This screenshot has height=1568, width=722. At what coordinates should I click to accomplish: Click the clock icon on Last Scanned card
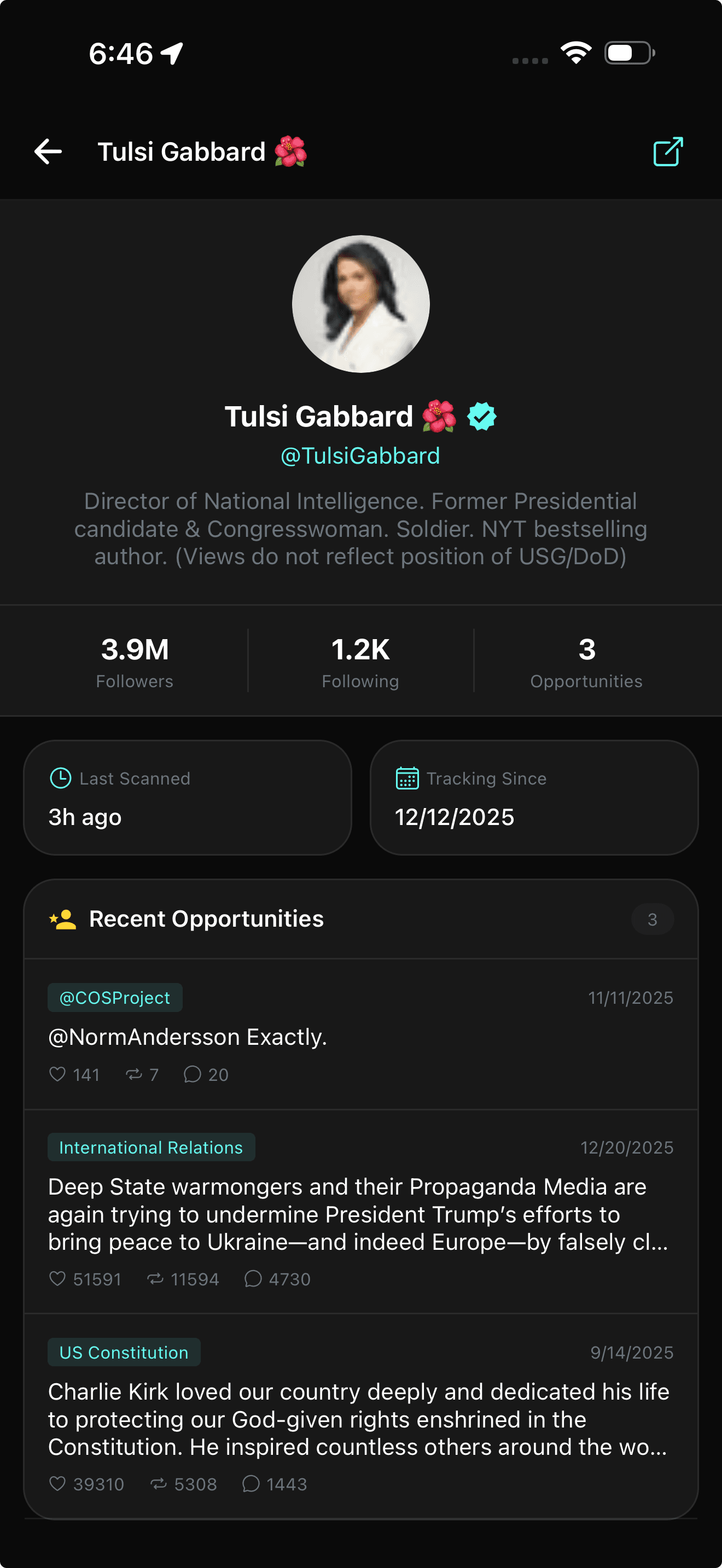[60, 777]
